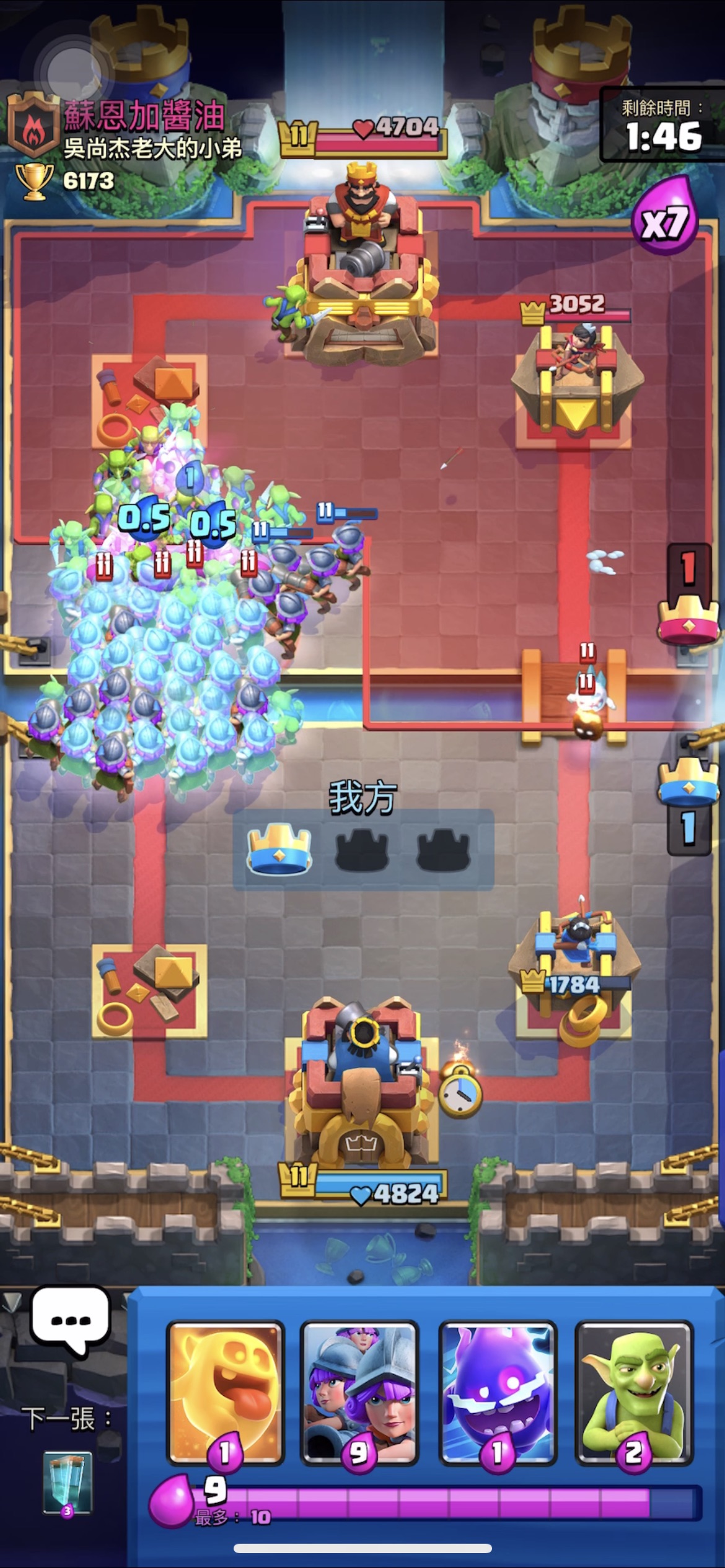Select the Heal Spirit card

[225, 1393]
